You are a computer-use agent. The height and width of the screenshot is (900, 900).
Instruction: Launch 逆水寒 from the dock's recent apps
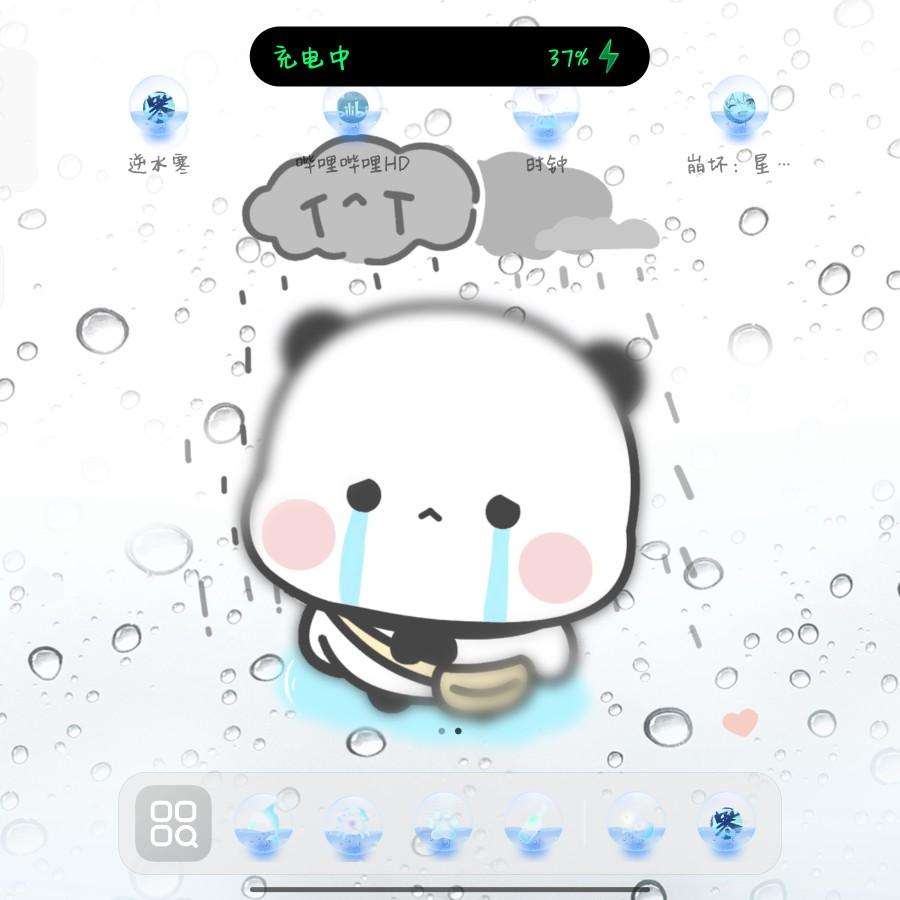coord(726,824)
